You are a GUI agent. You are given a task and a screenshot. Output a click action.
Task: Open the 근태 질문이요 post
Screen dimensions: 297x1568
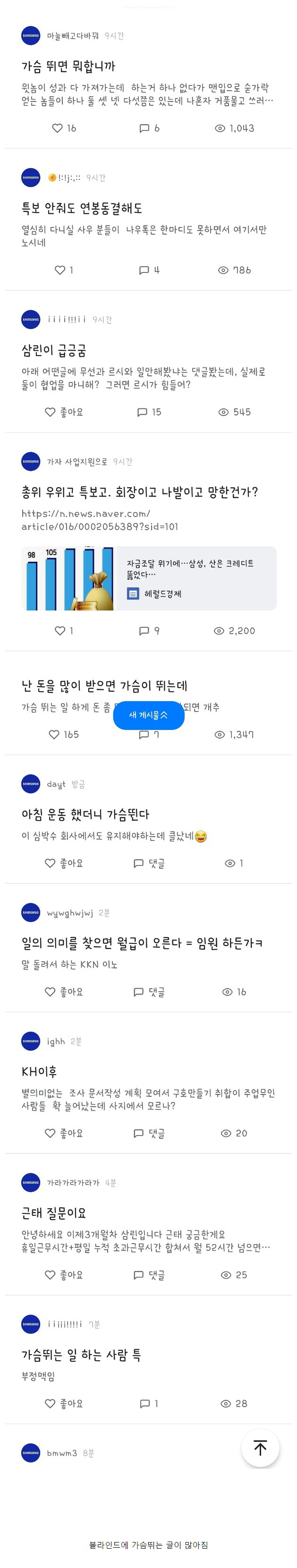[53, 1212]
